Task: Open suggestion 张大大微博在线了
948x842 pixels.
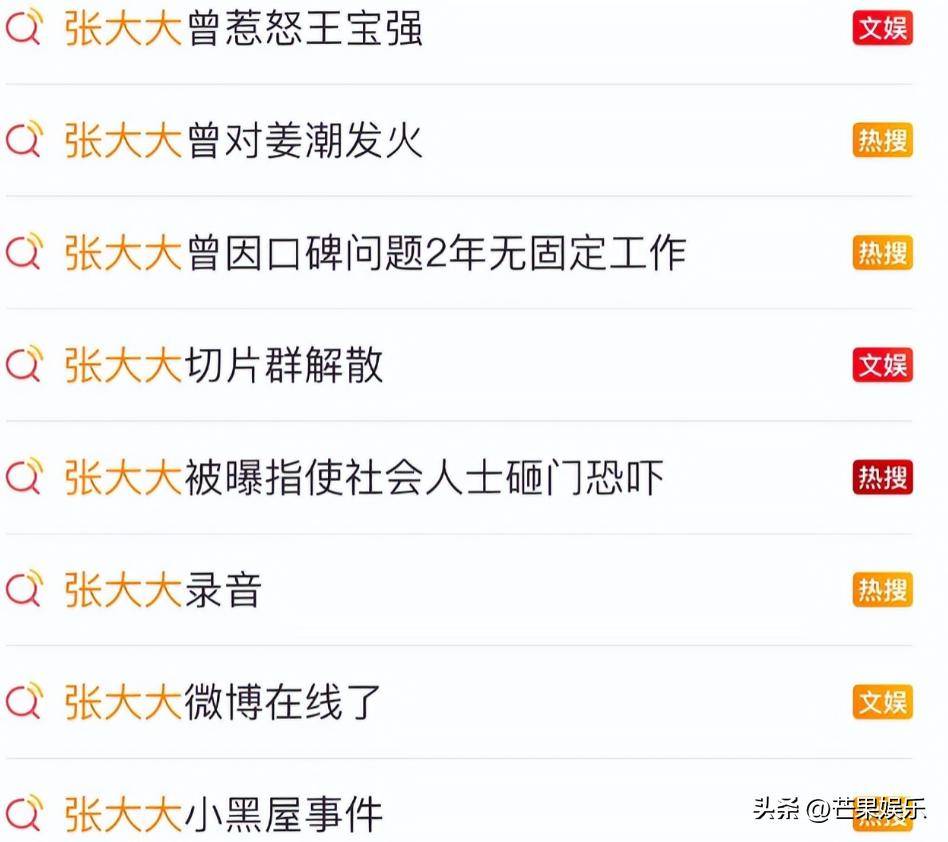Action: tap(224, 702)
